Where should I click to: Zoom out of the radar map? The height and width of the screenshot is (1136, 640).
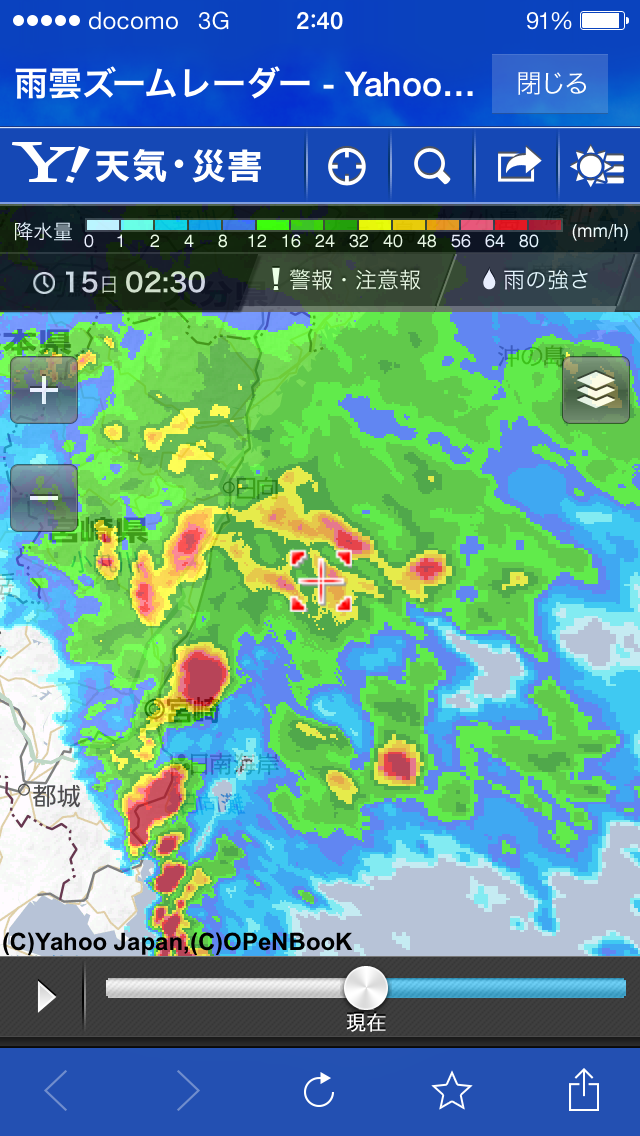point(44,497)
